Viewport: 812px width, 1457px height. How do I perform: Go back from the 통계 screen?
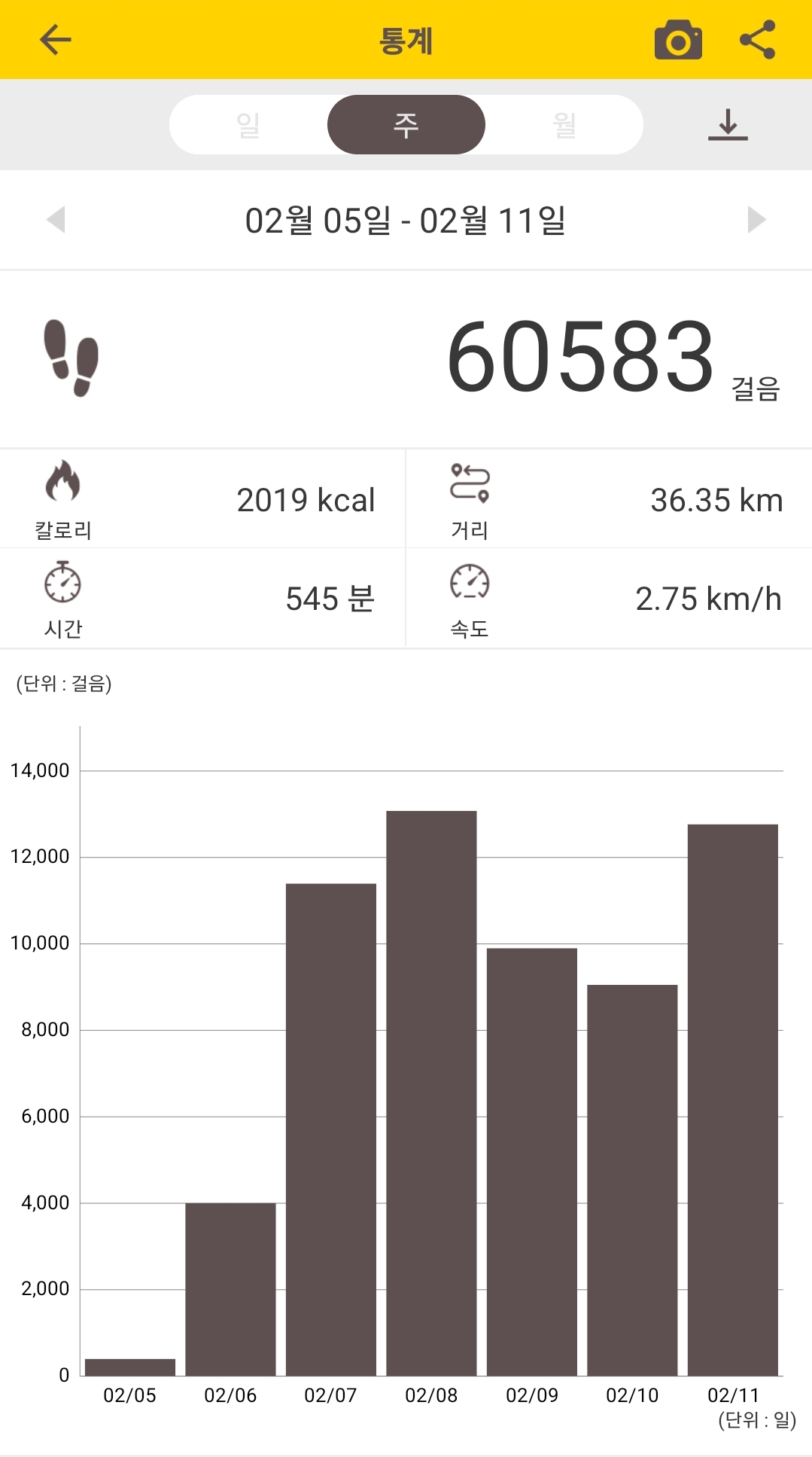click(55, 40)
